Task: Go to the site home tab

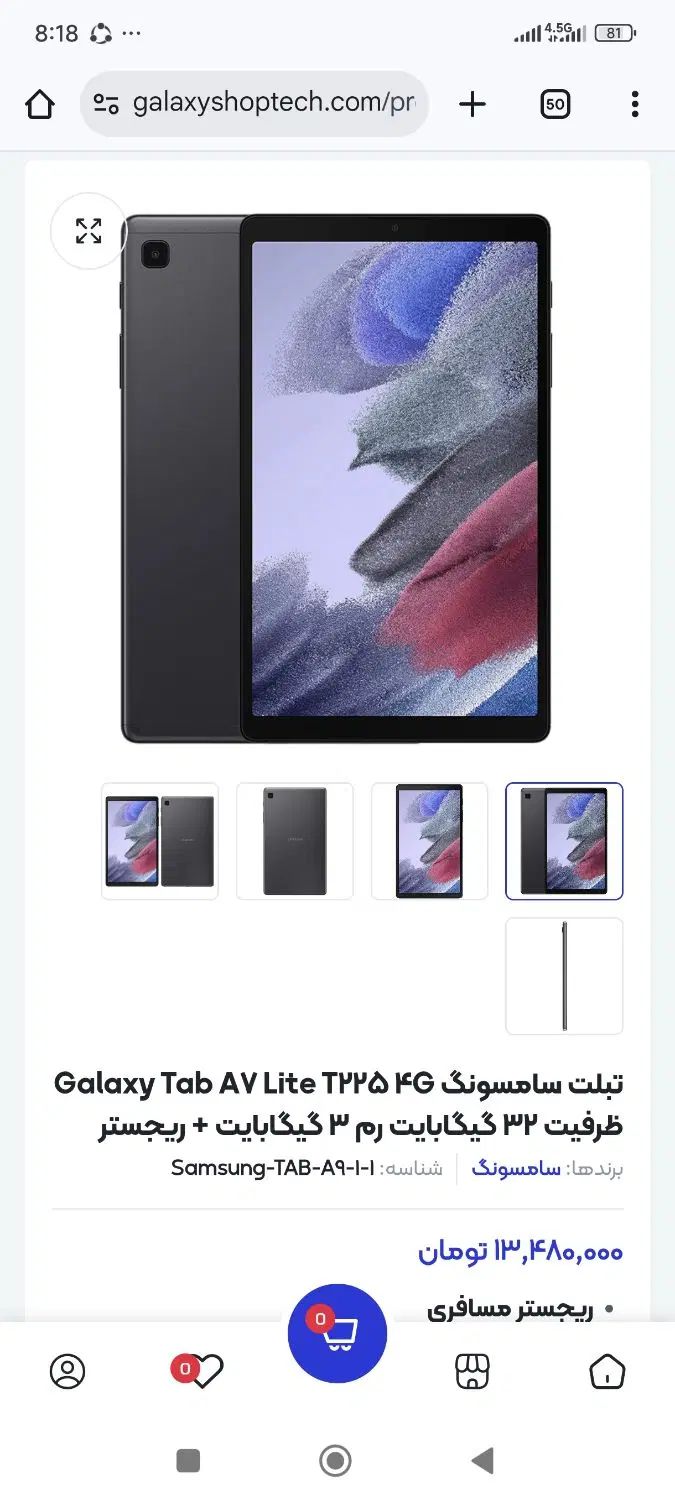Action: pos(607,1371)
